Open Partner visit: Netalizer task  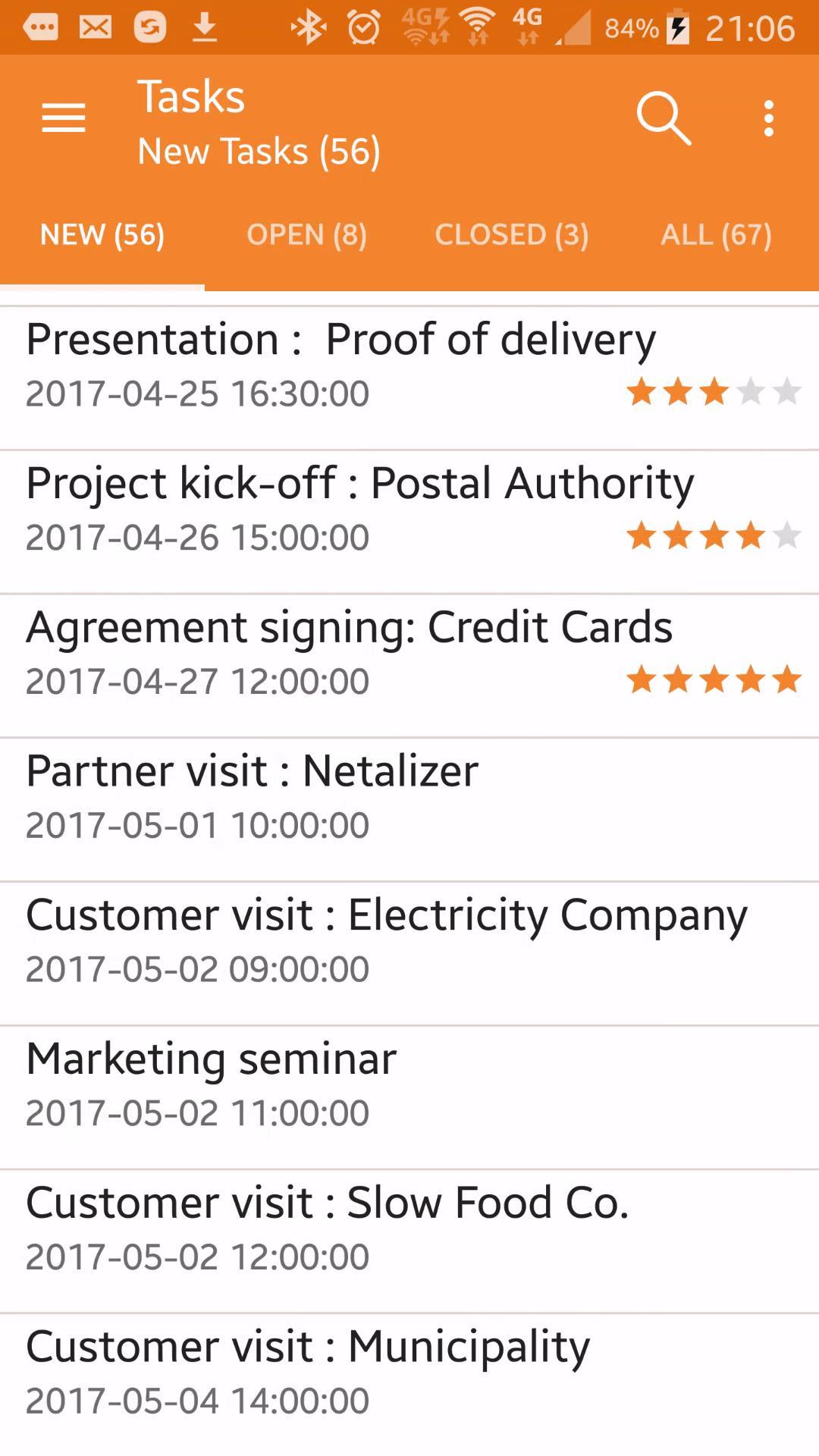(x=409, y=810)
